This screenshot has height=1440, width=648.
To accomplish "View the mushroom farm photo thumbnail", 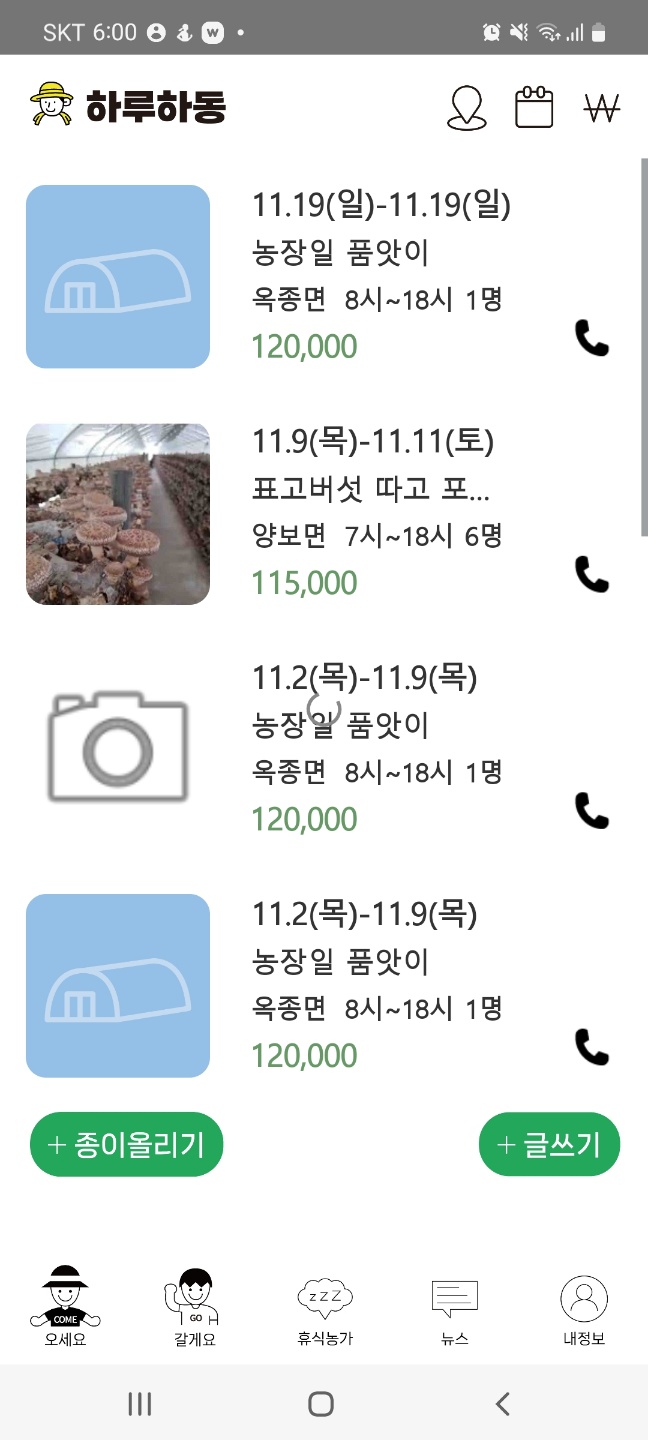I will coord(118,514).
